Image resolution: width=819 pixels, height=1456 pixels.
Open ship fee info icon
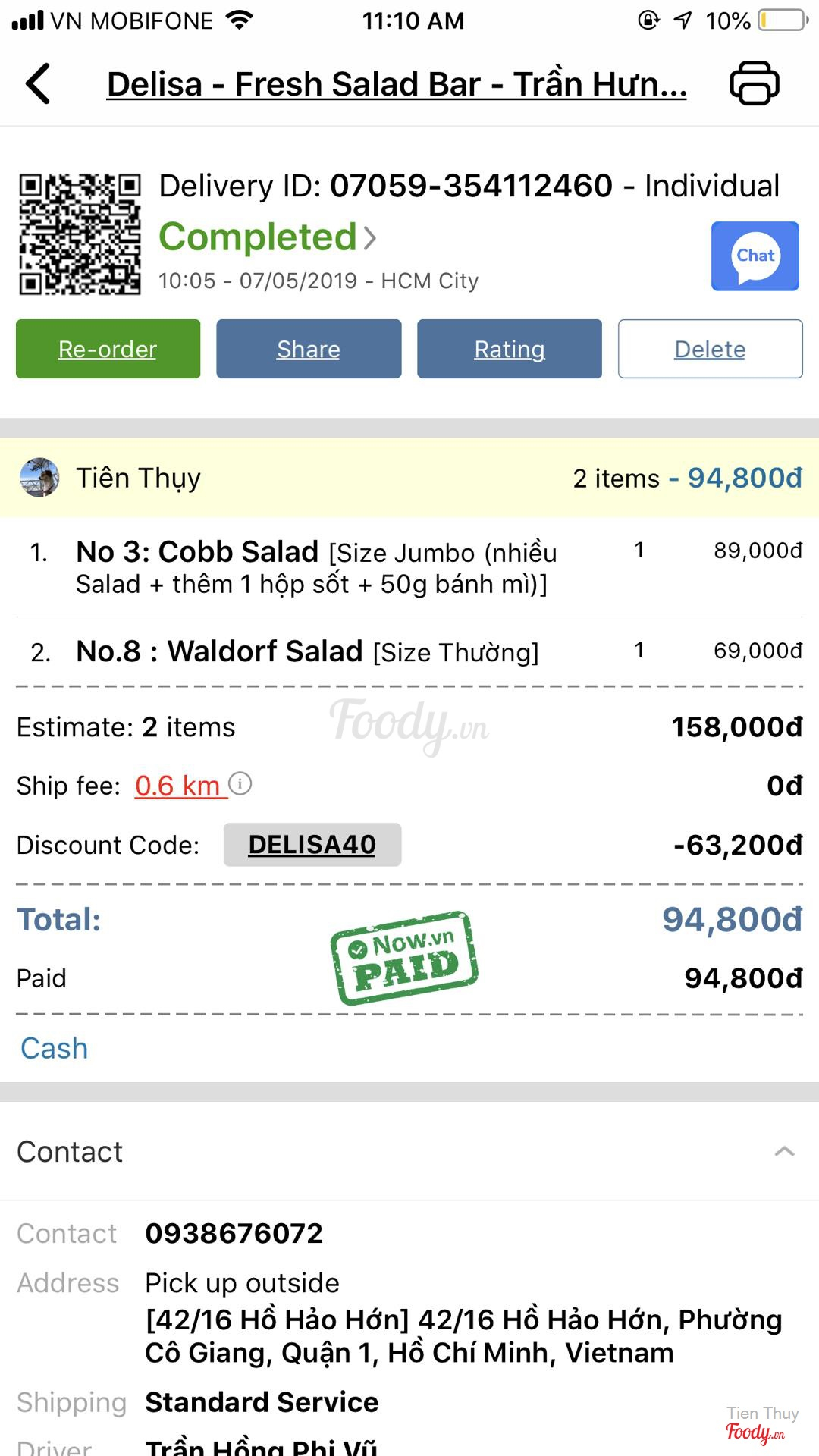240,783
